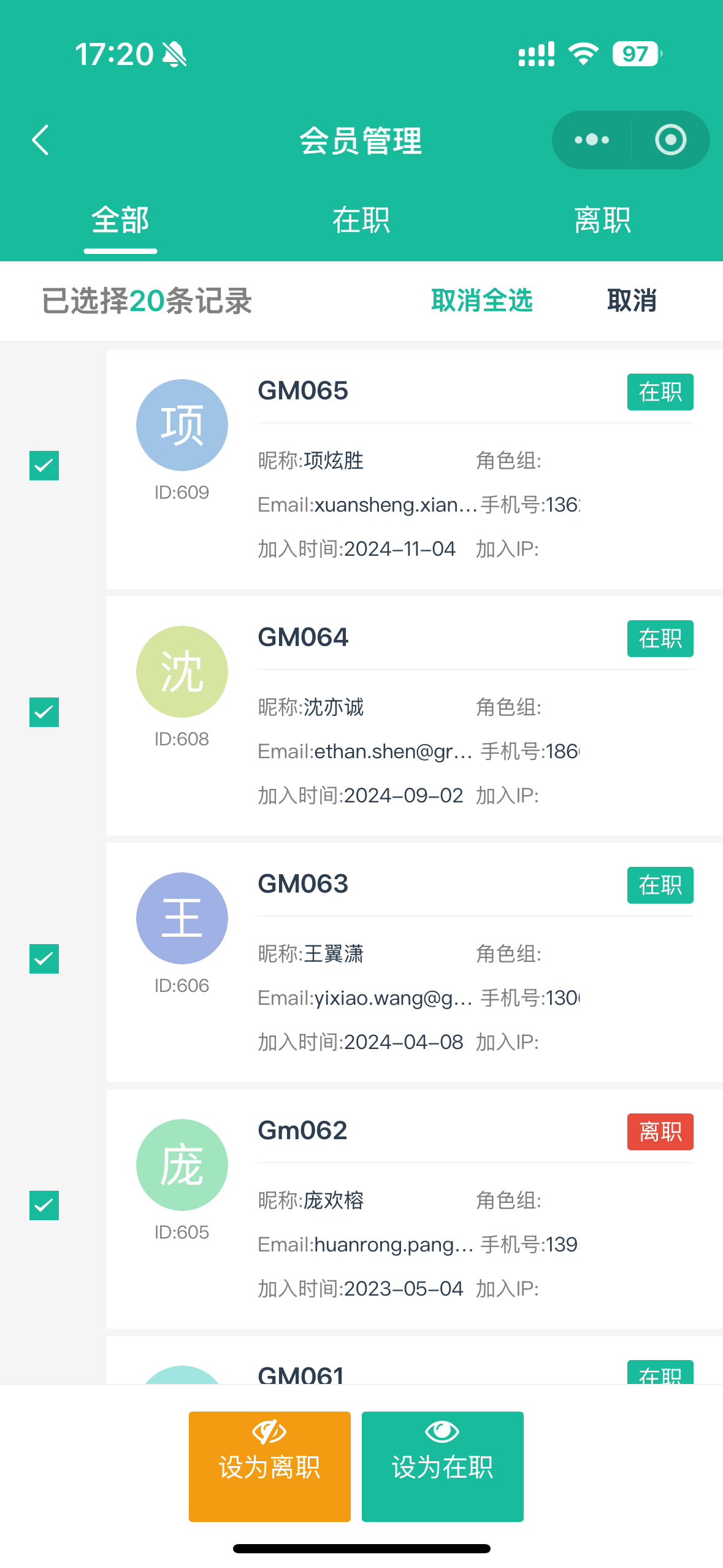Switch to the 在职 tab
This screenshot has height=1568, width=723.
361,220
